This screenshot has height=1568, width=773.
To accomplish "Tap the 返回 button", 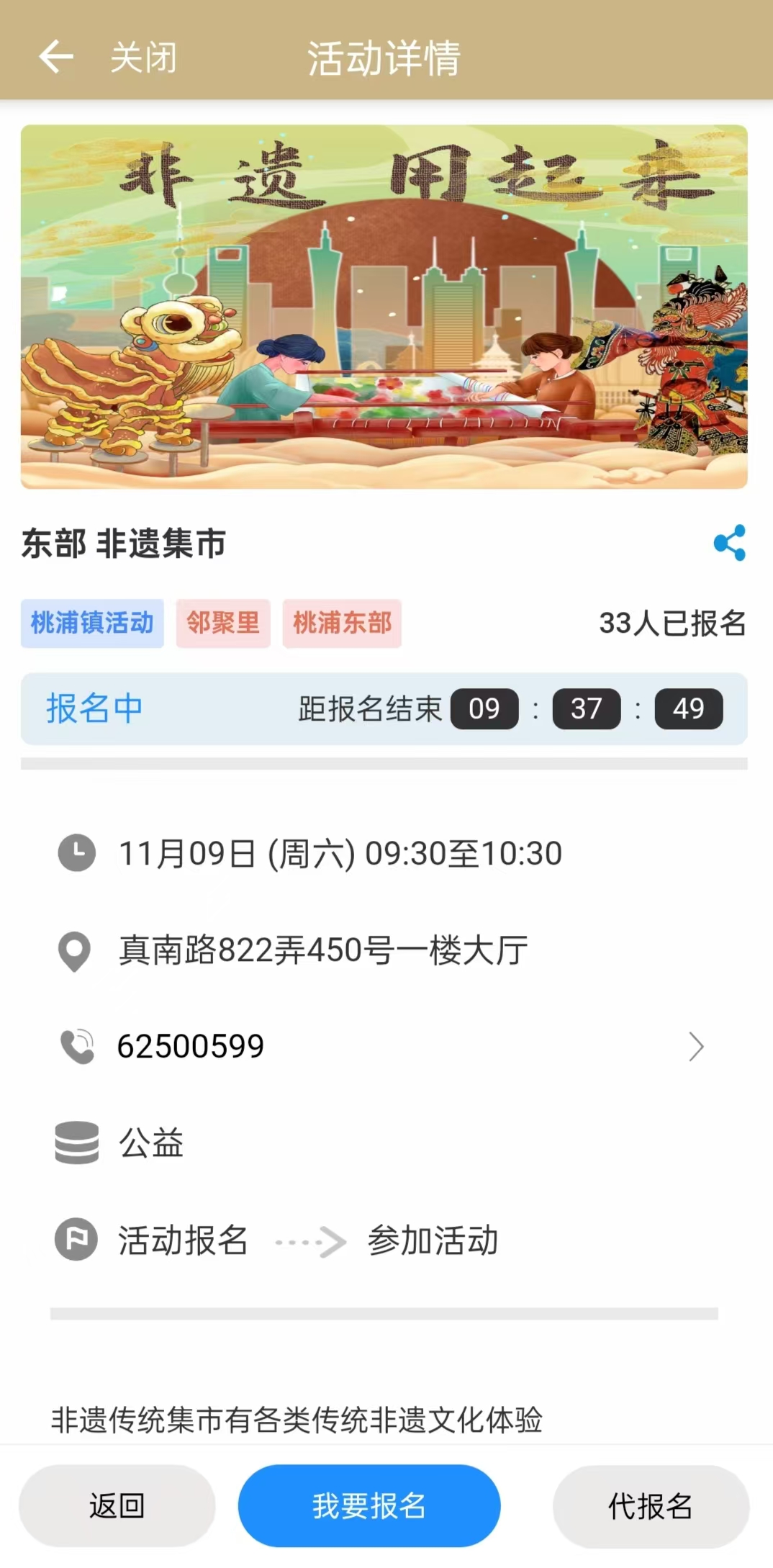I will [x=117, y=1505].
